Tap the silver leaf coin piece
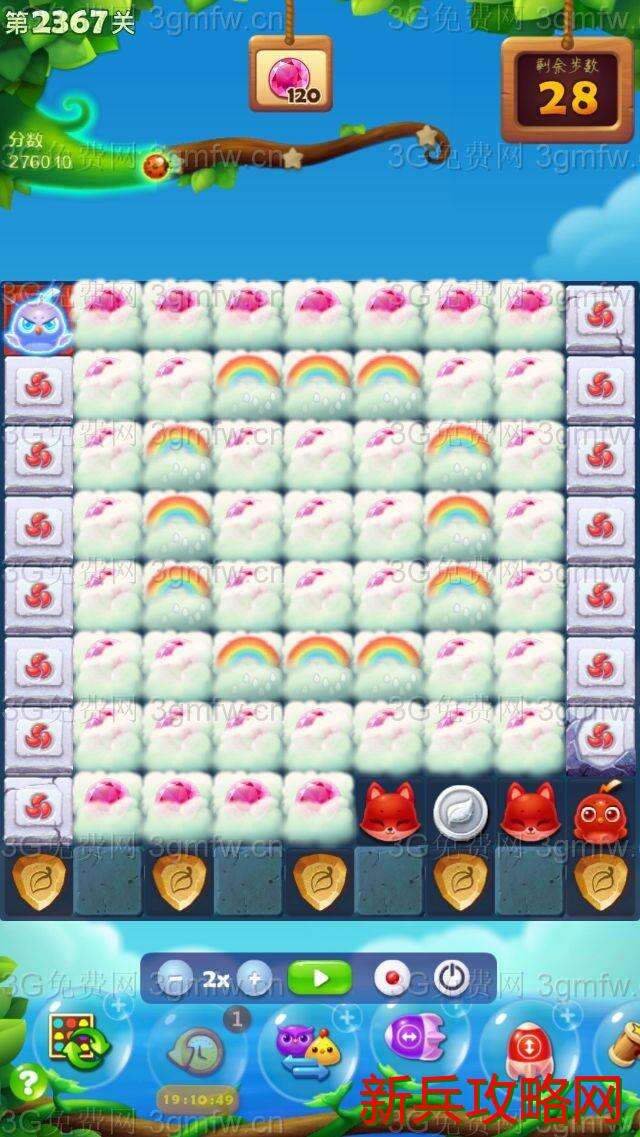The width and height of the screenshot is (640, 1137). click(x=459, y=811)
